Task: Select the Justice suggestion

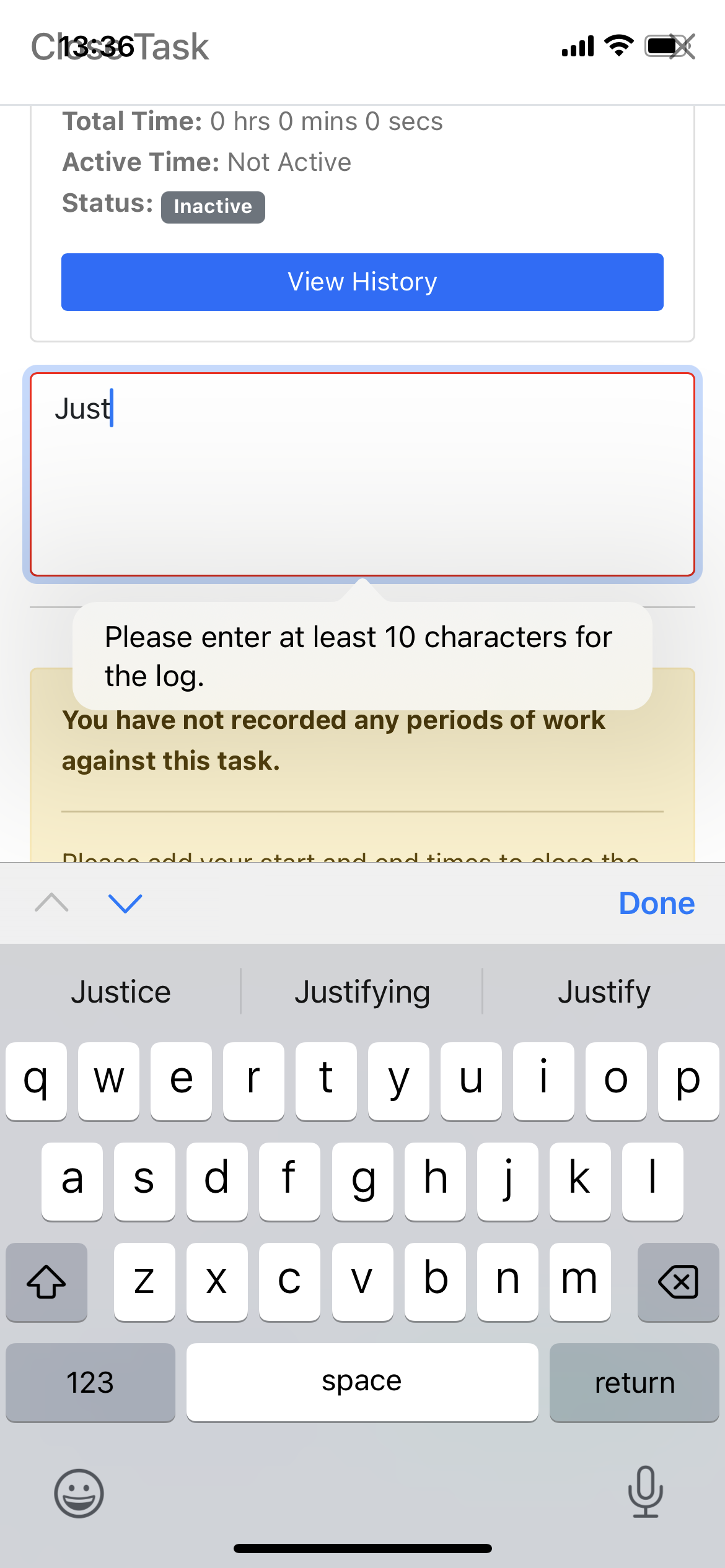Action: (121, 991)
